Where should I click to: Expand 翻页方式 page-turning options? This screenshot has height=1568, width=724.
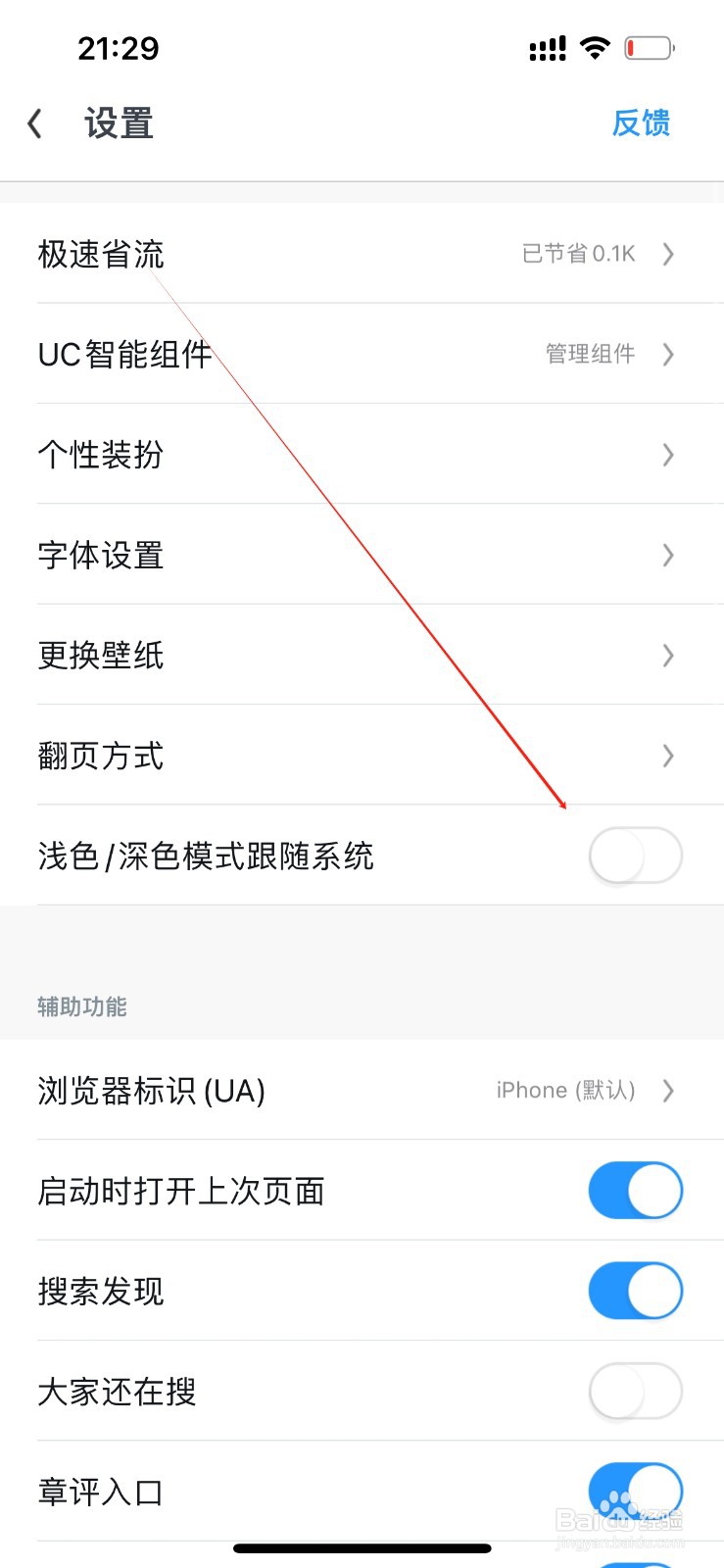point(362,756)
